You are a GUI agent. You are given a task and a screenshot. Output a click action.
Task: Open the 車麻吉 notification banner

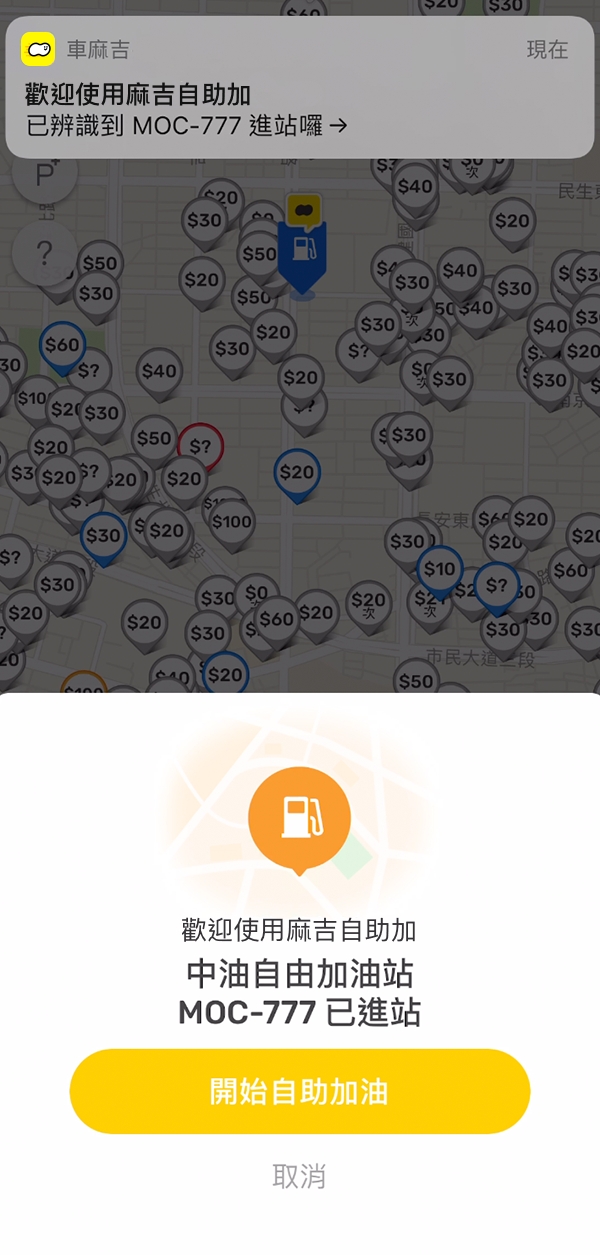point(300,88)
